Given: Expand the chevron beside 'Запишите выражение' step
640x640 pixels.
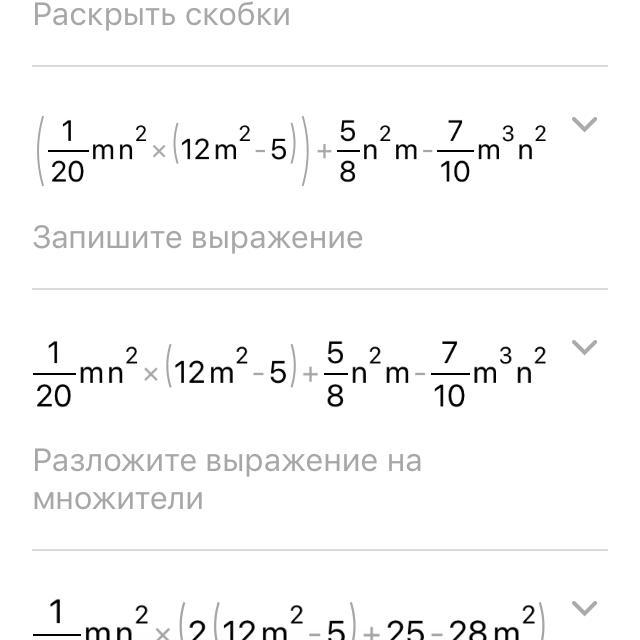Looking at the screenshot, I should [584, 125].
